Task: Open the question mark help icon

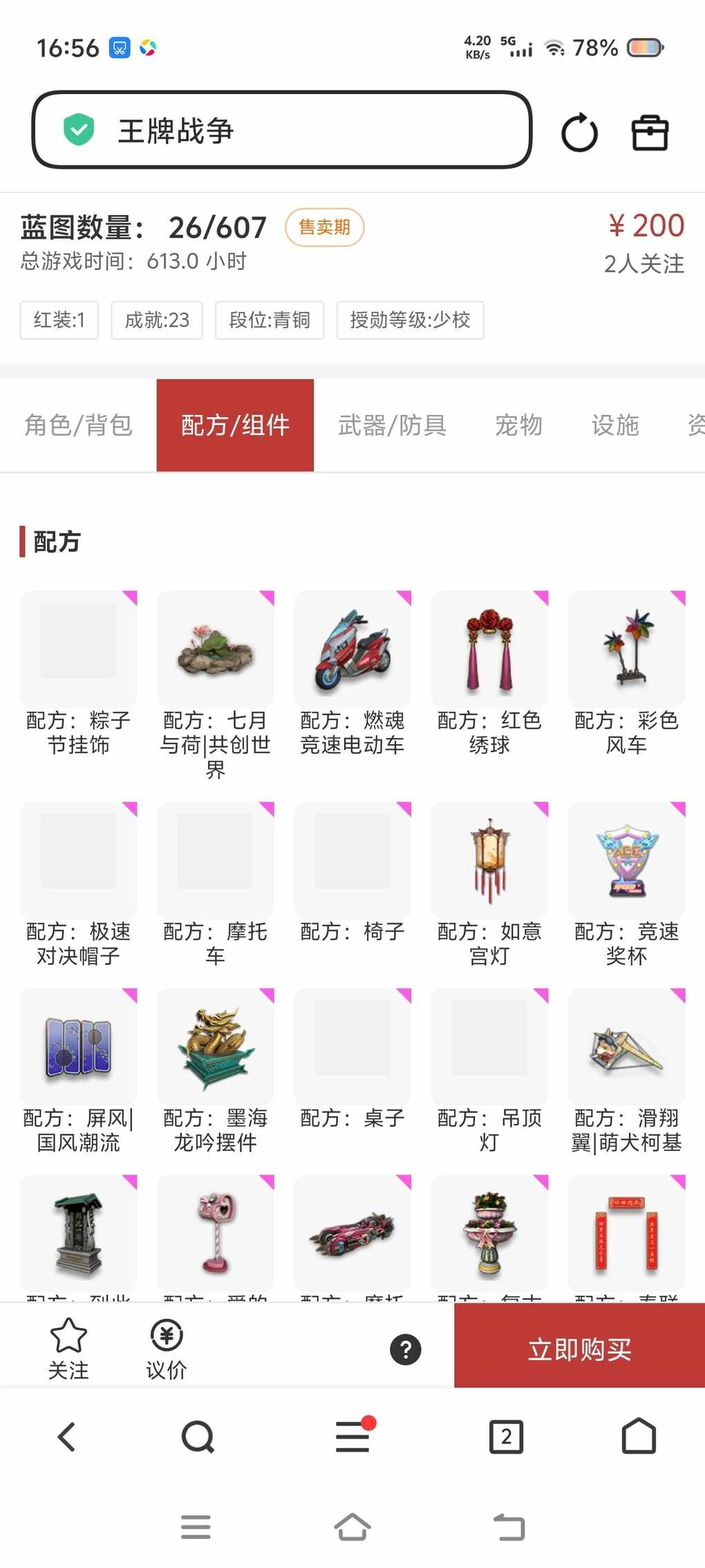Action: [x=406, y=1349]
